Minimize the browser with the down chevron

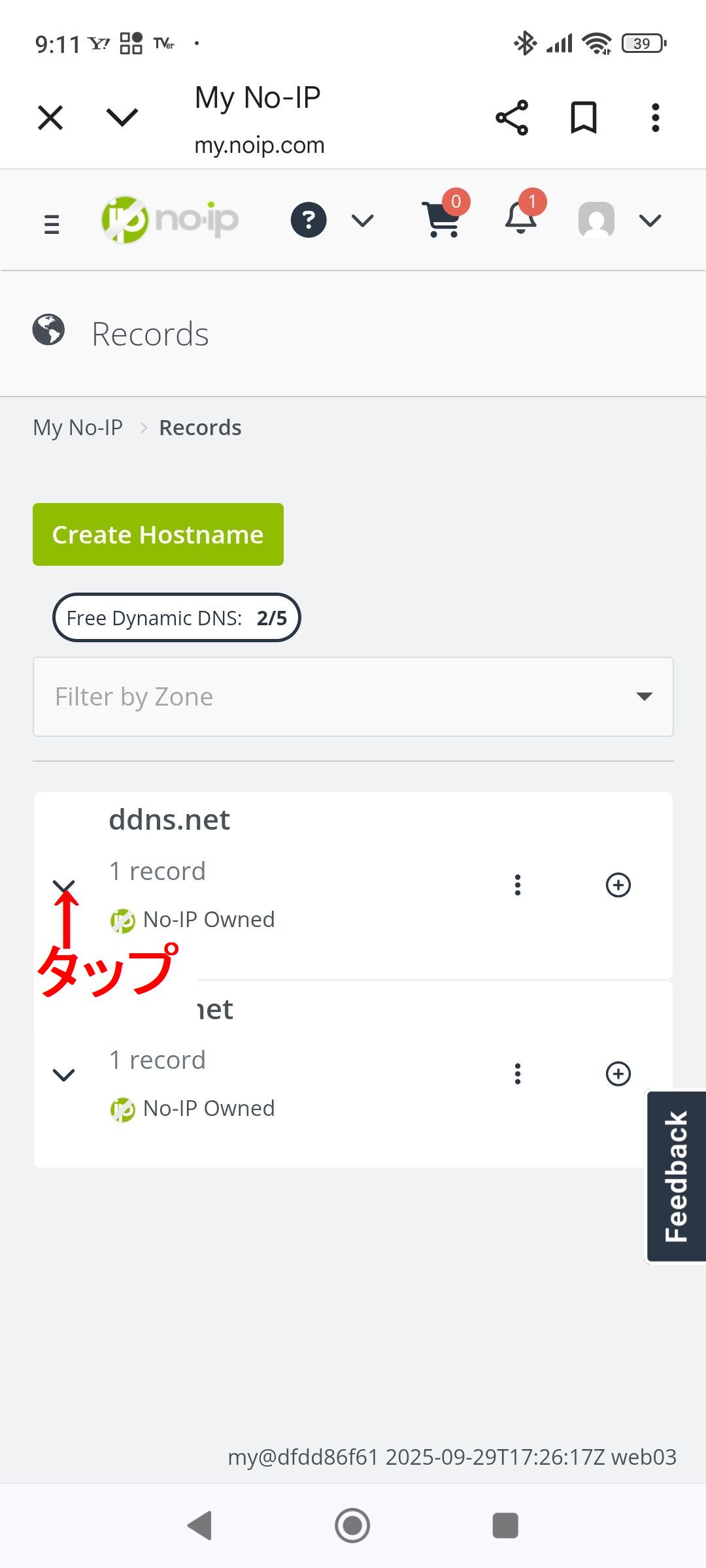click(x=122, y=118)
